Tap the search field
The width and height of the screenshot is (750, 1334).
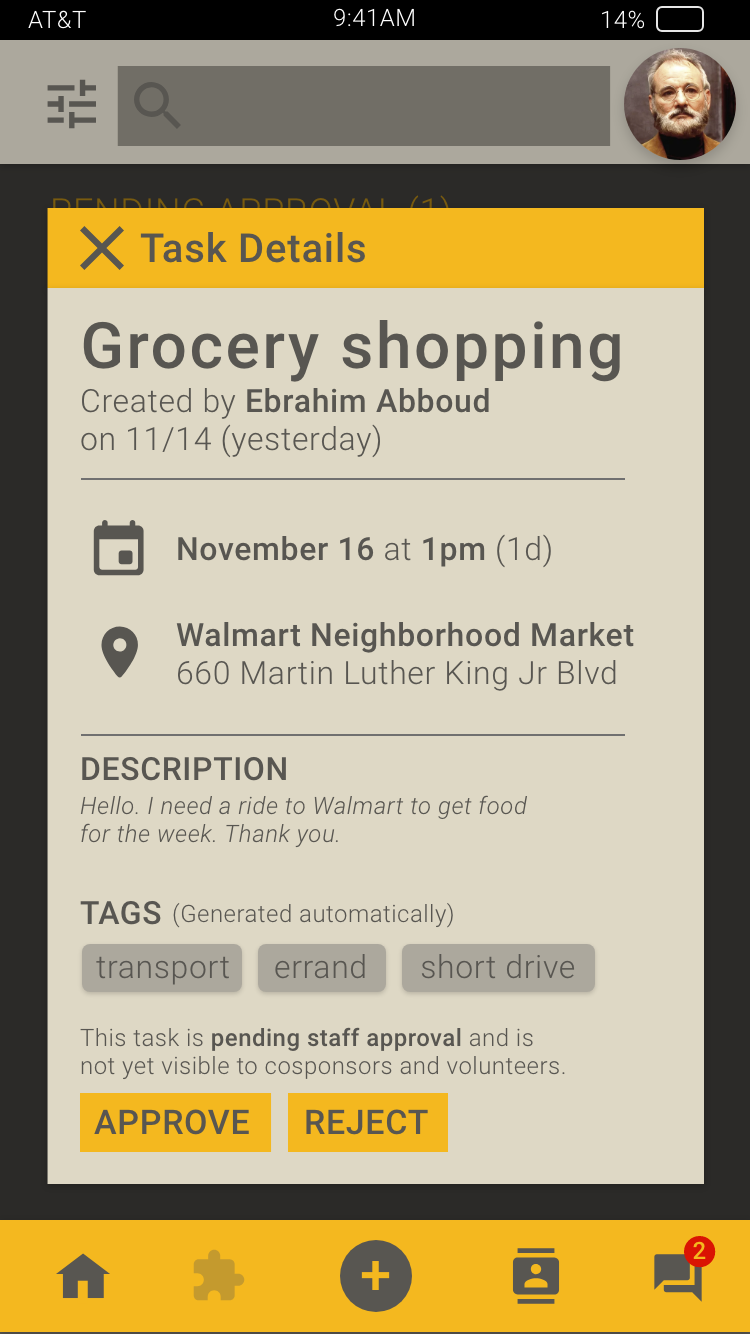click(x=364, y=106)
